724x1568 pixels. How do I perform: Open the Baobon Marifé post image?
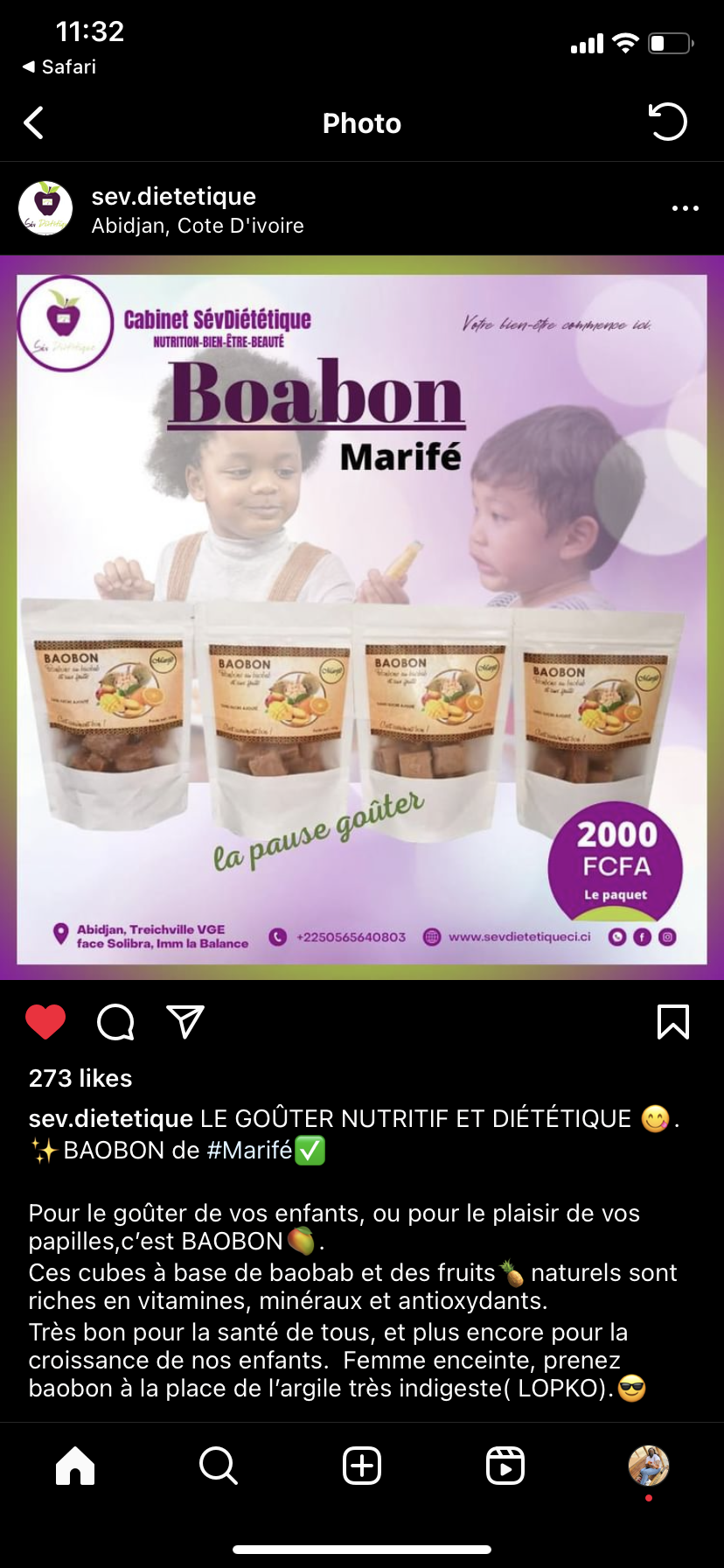click(362, 618)
